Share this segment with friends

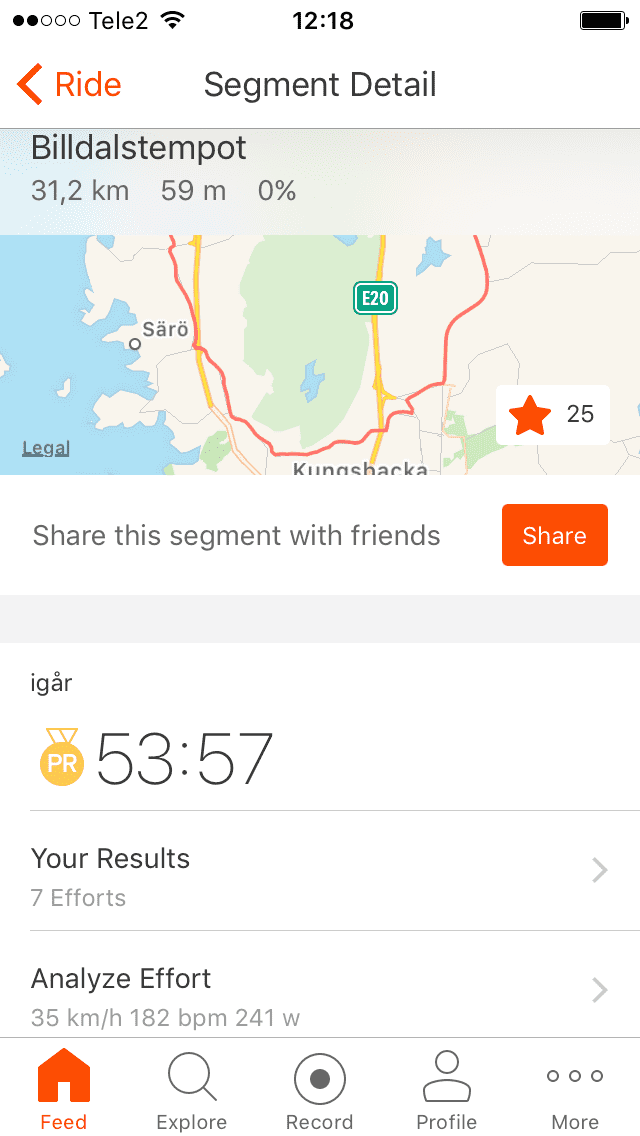point(554,535)
